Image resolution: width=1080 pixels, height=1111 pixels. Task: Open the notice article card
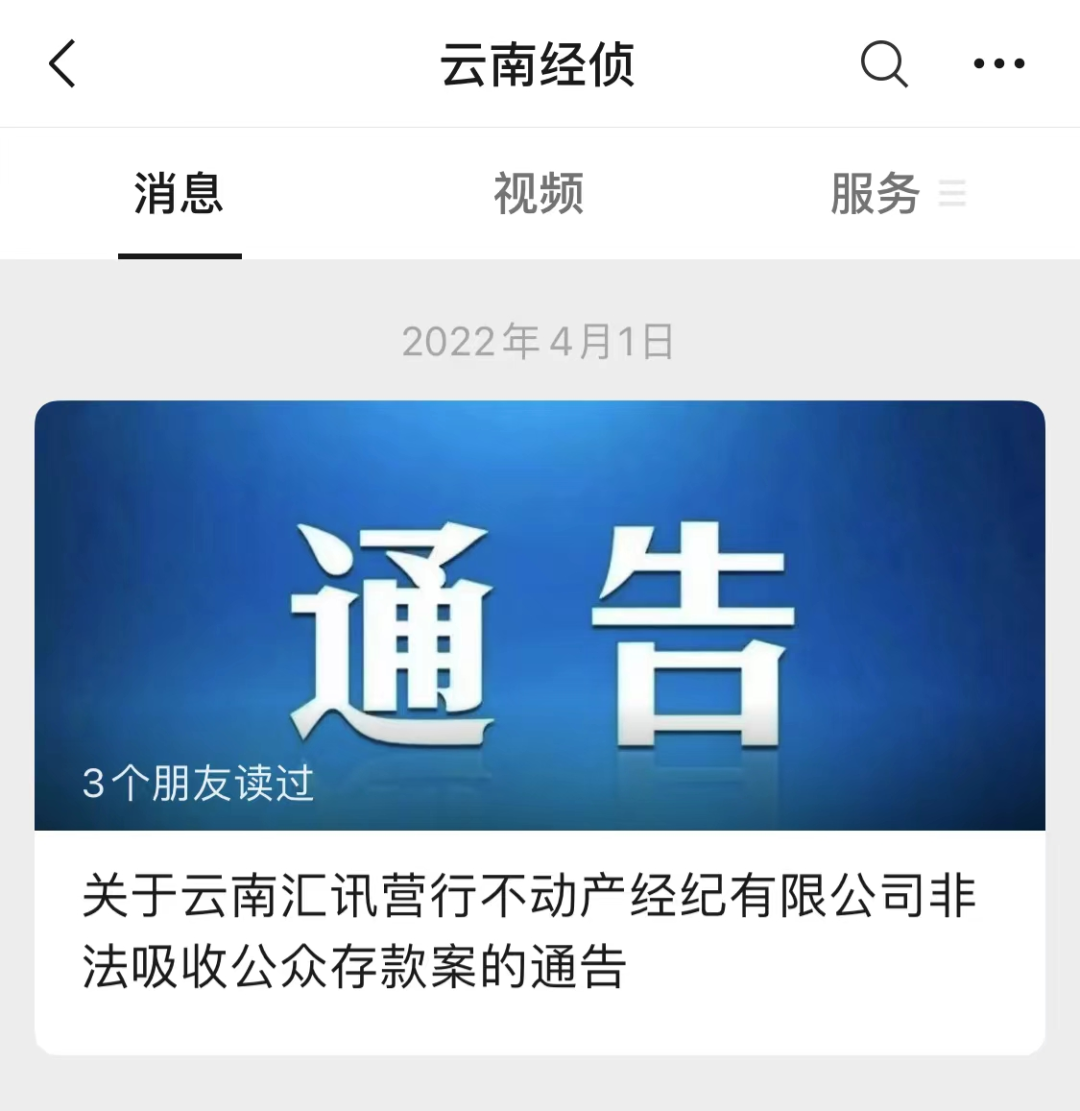pyautogui.click(x=540, y=720)
